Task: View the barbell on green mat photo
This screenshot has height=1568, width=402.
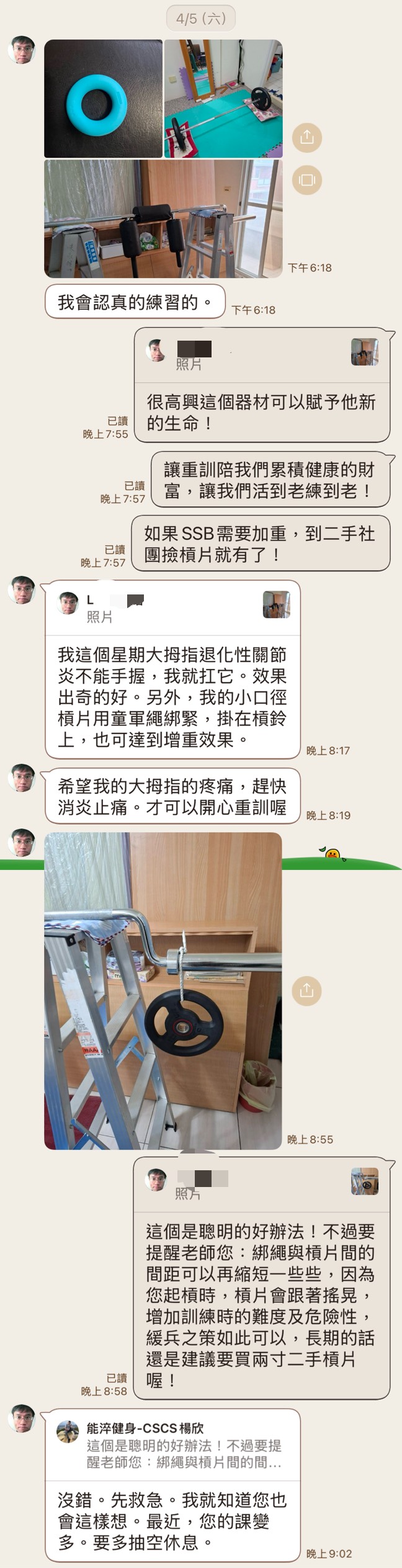Action: coord(223,99)
